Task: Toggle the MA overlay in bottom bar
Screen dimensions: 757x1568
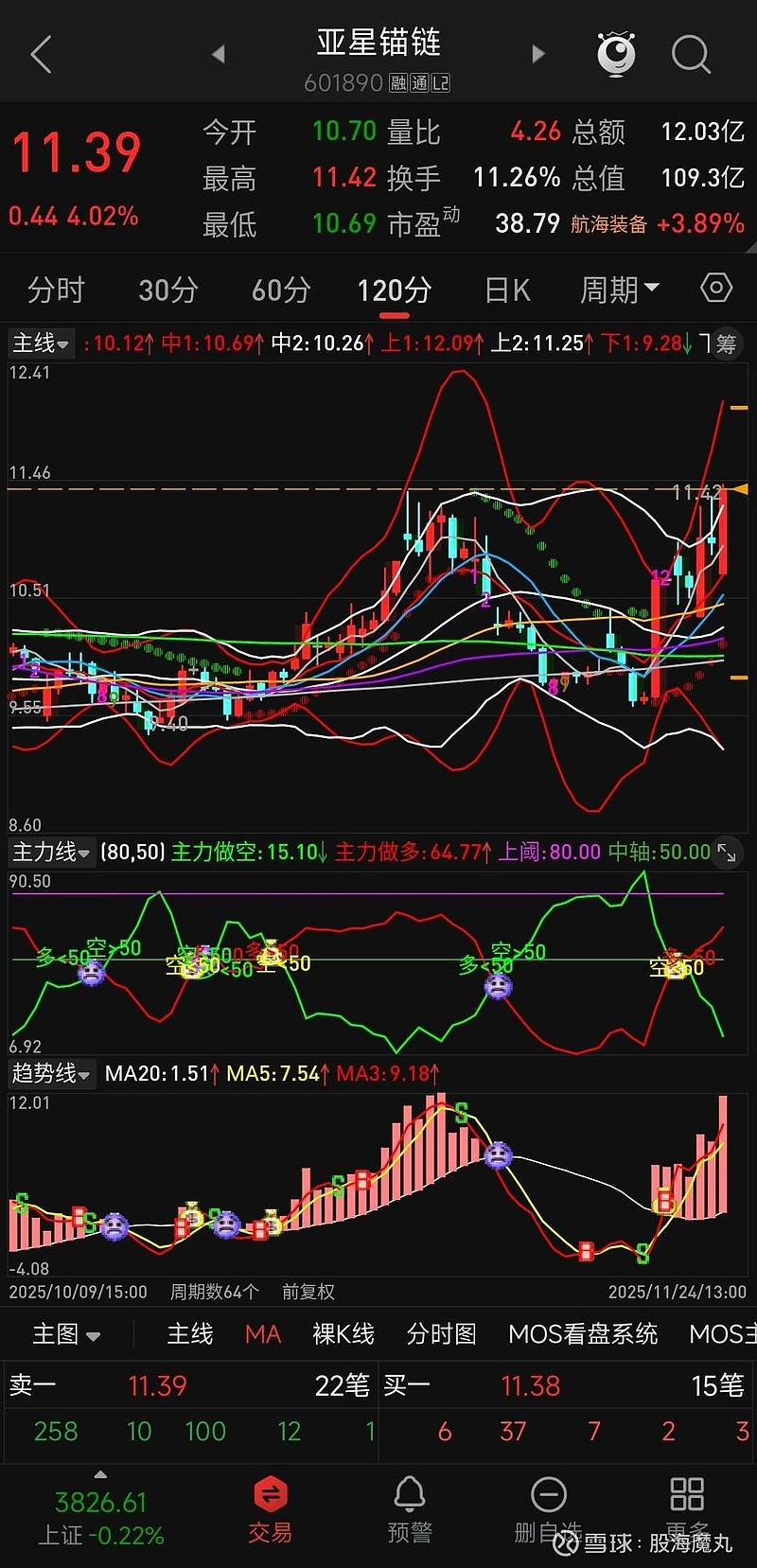Action: [262, 1333]
